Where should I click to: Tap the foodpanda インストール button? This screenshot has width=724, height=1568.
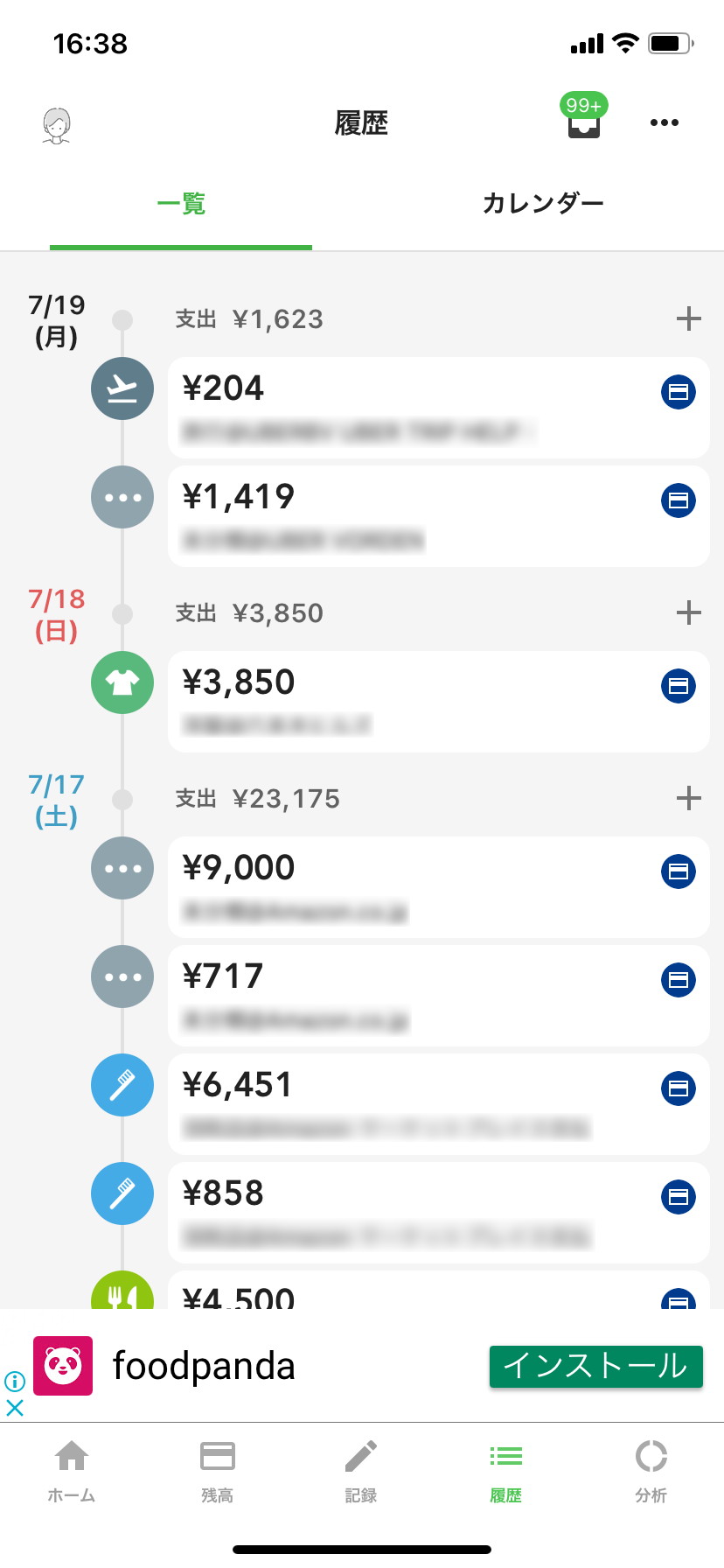pyautogui.click(x=596, y=1367)
